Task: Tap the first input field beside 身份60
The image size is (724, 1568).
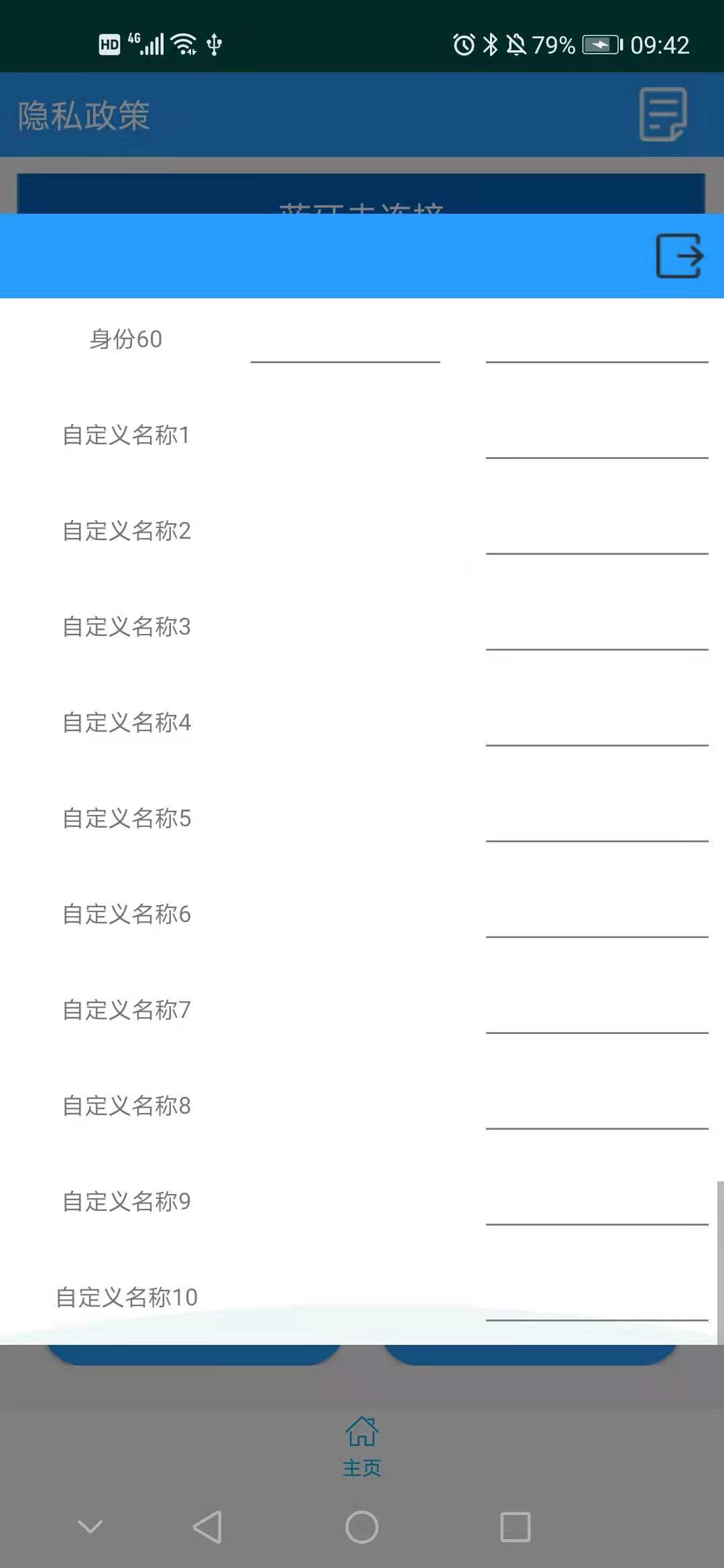Action: pos(345,342)
